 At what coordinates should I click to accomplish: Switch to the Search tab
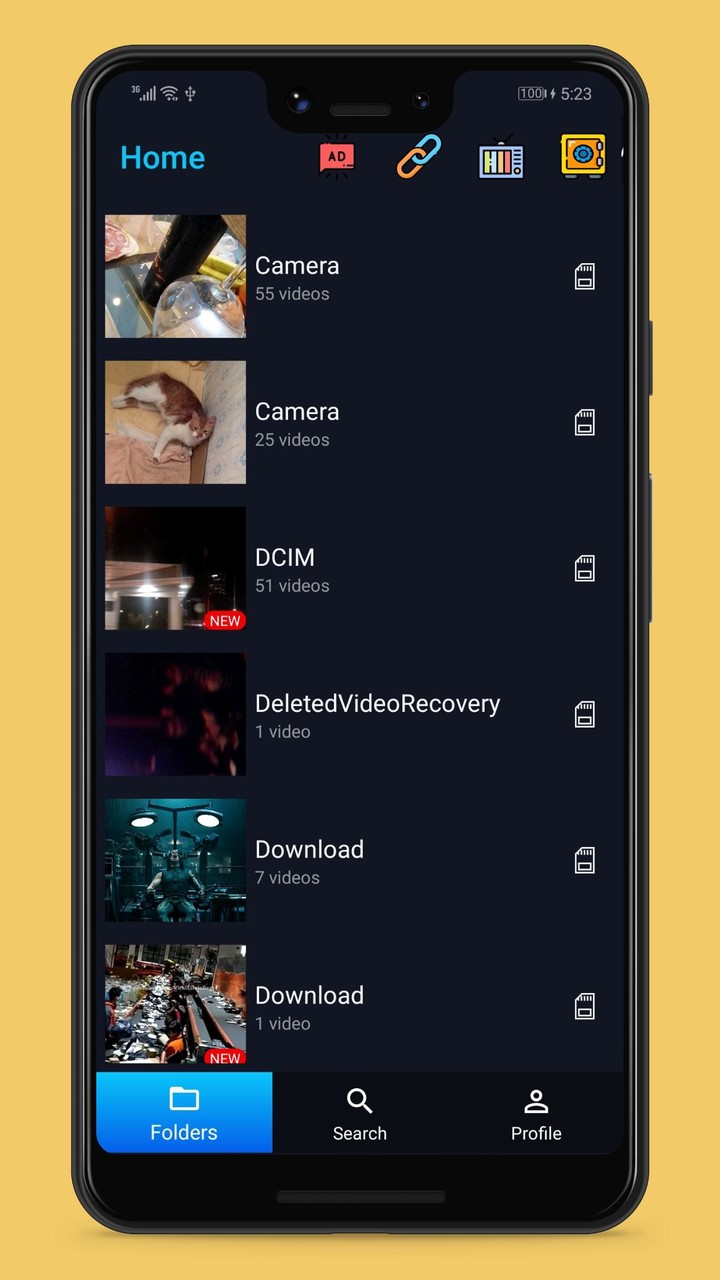[360, 1112]
